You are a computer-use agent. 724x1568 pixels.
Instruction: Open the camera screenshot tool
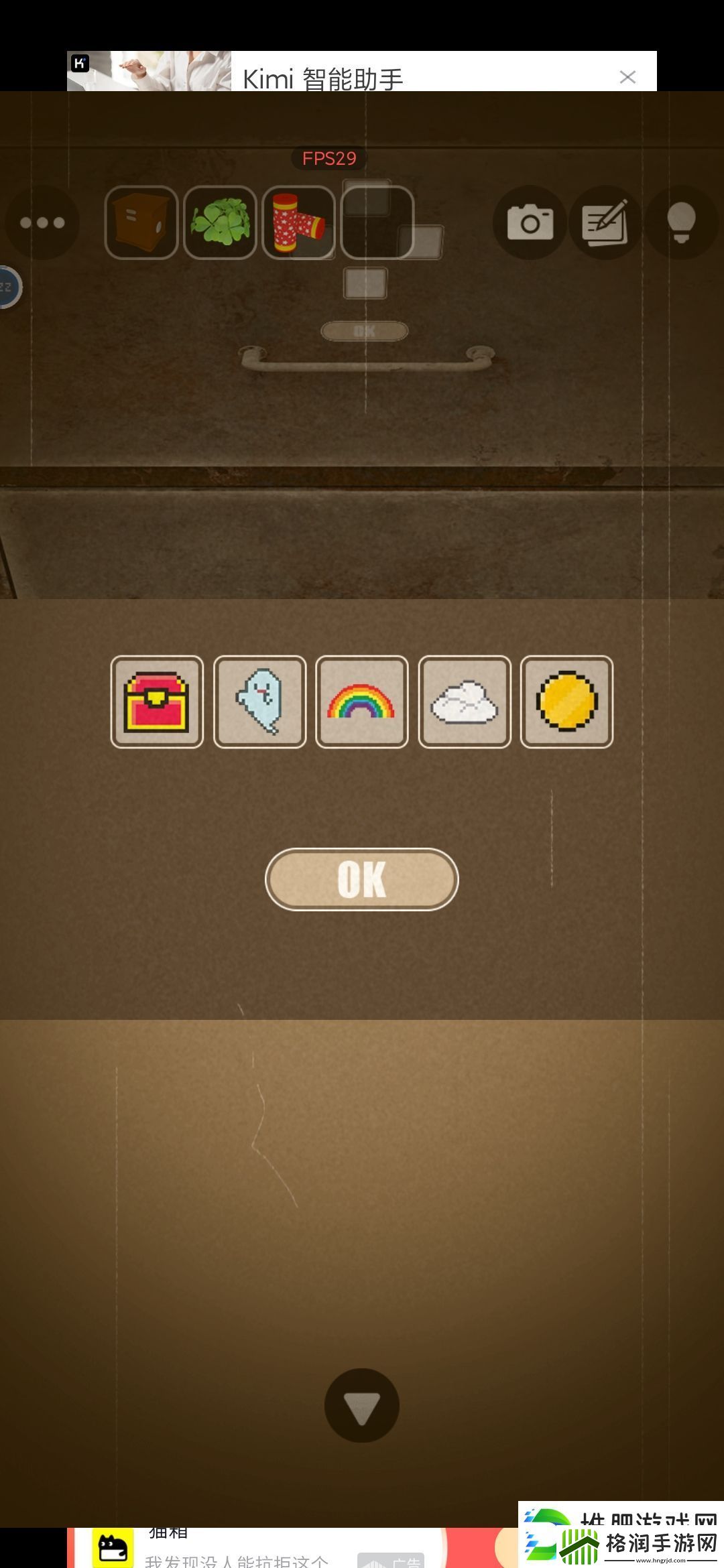[530, 222]
